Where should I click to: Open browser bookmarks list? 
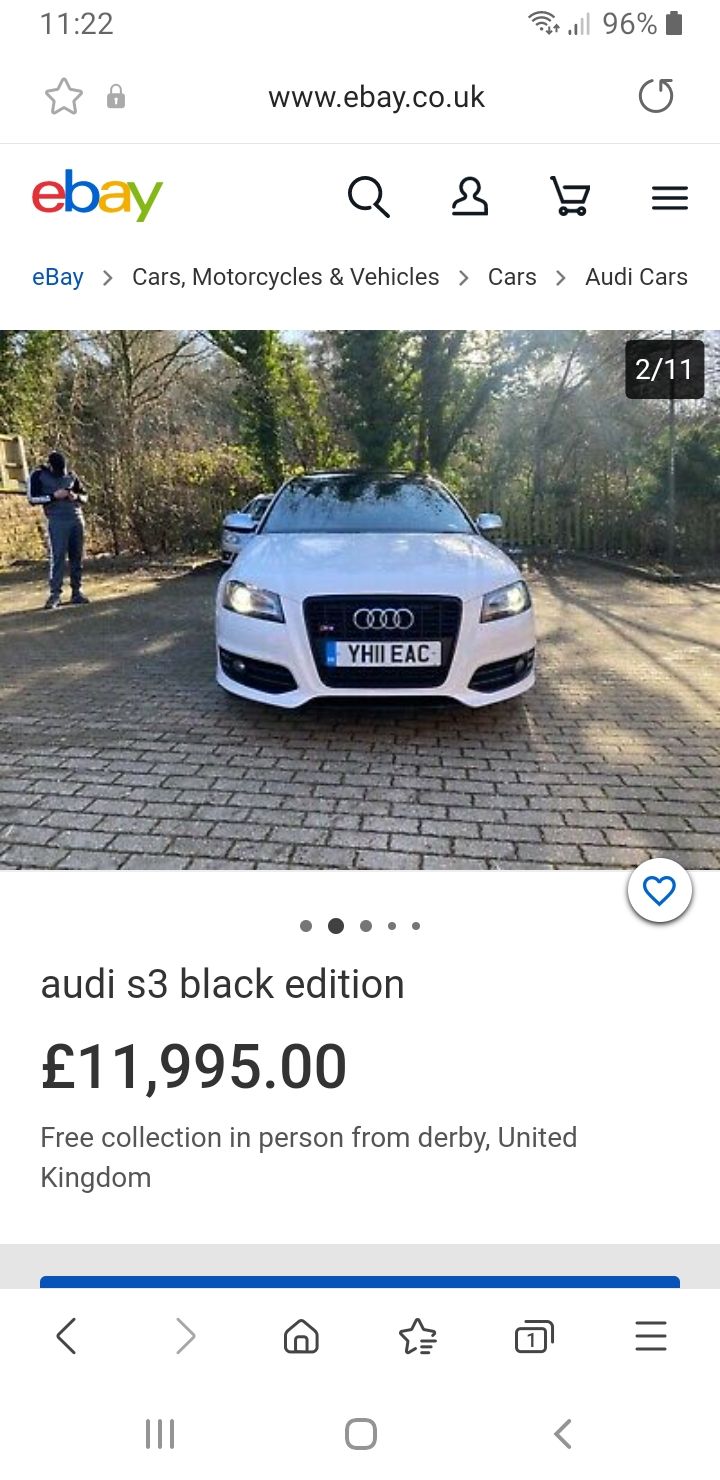[x=417, y=1336]
